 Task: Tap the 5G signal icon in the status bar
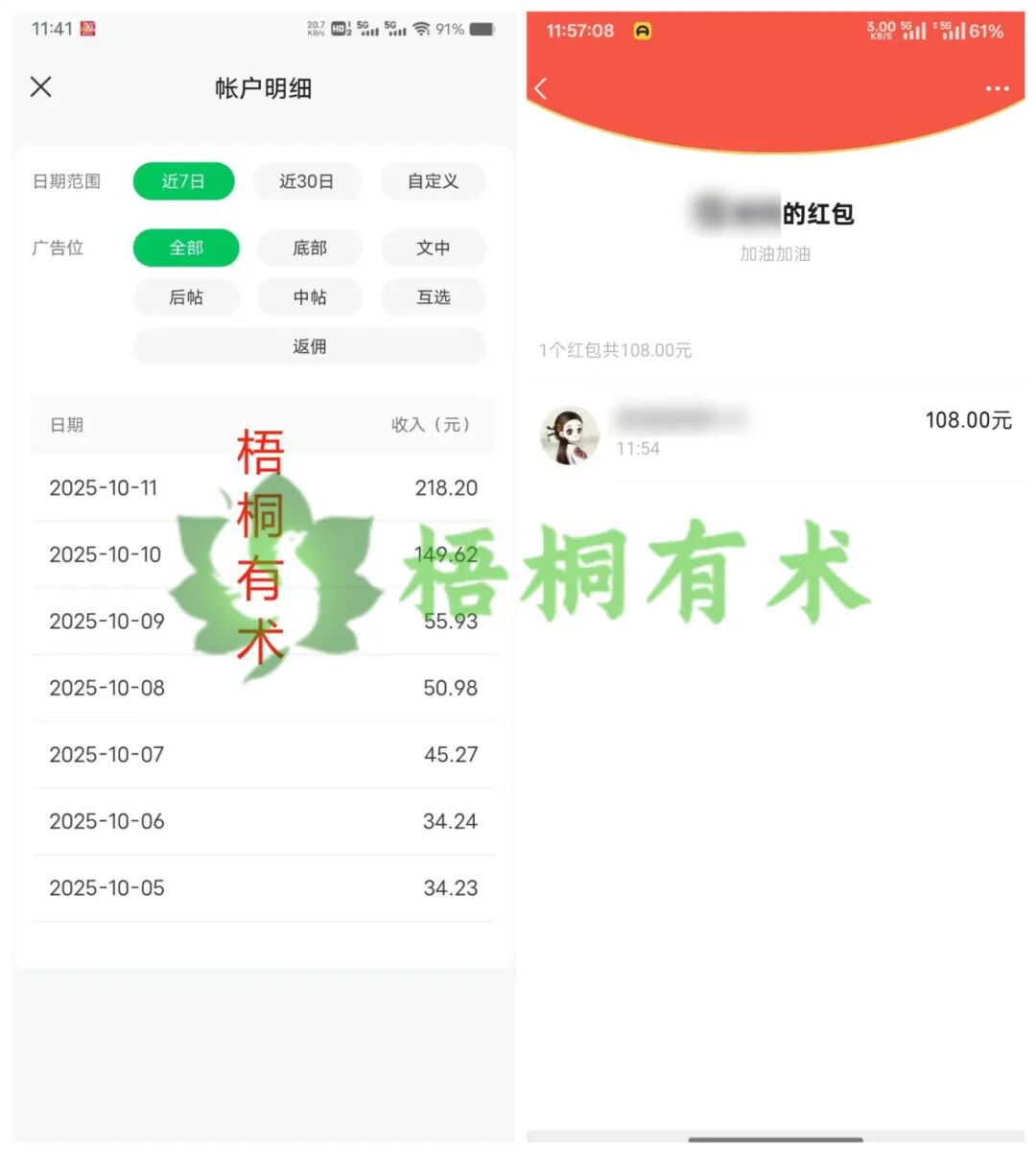coord(914,29)
